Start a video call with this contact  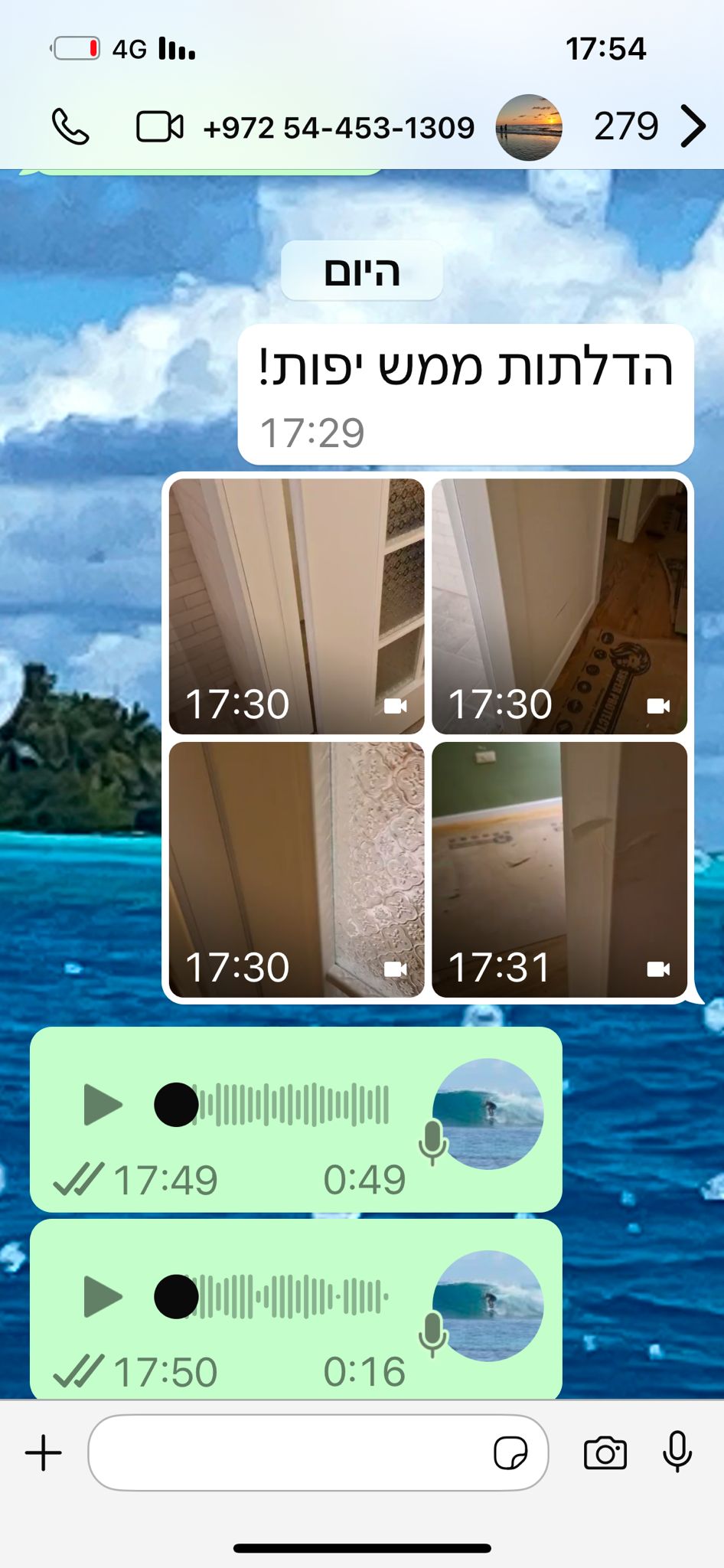[x=159, y=127]
